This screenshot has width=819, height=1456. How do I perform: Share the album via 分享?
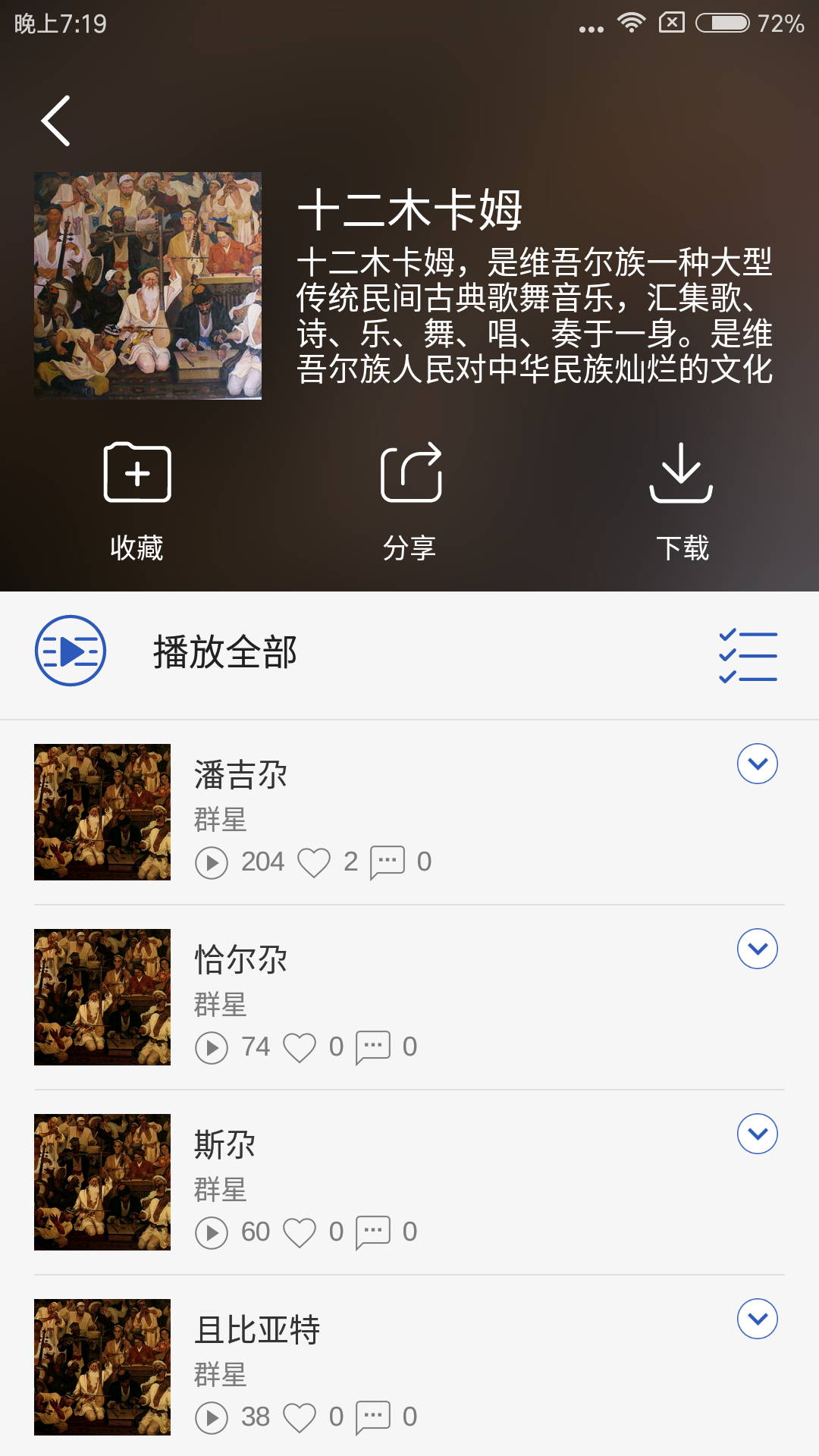coord(410,498)
